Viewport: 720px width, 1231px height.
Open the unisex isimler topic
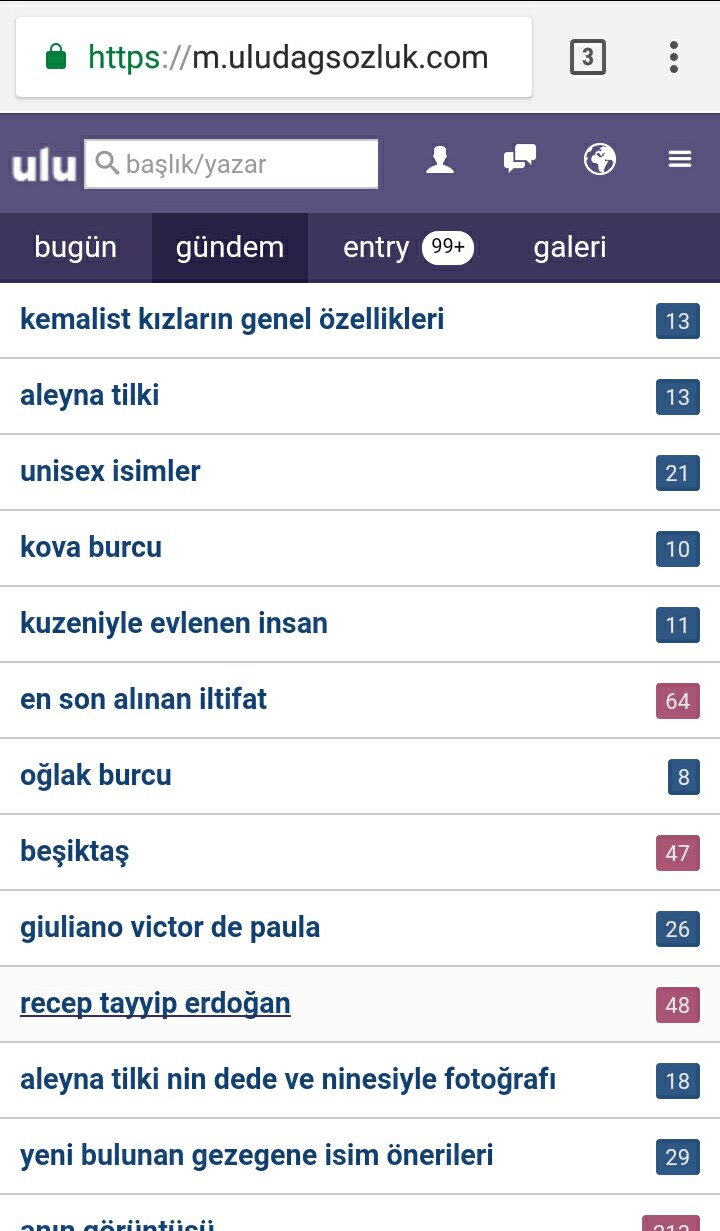coord(110,472)
